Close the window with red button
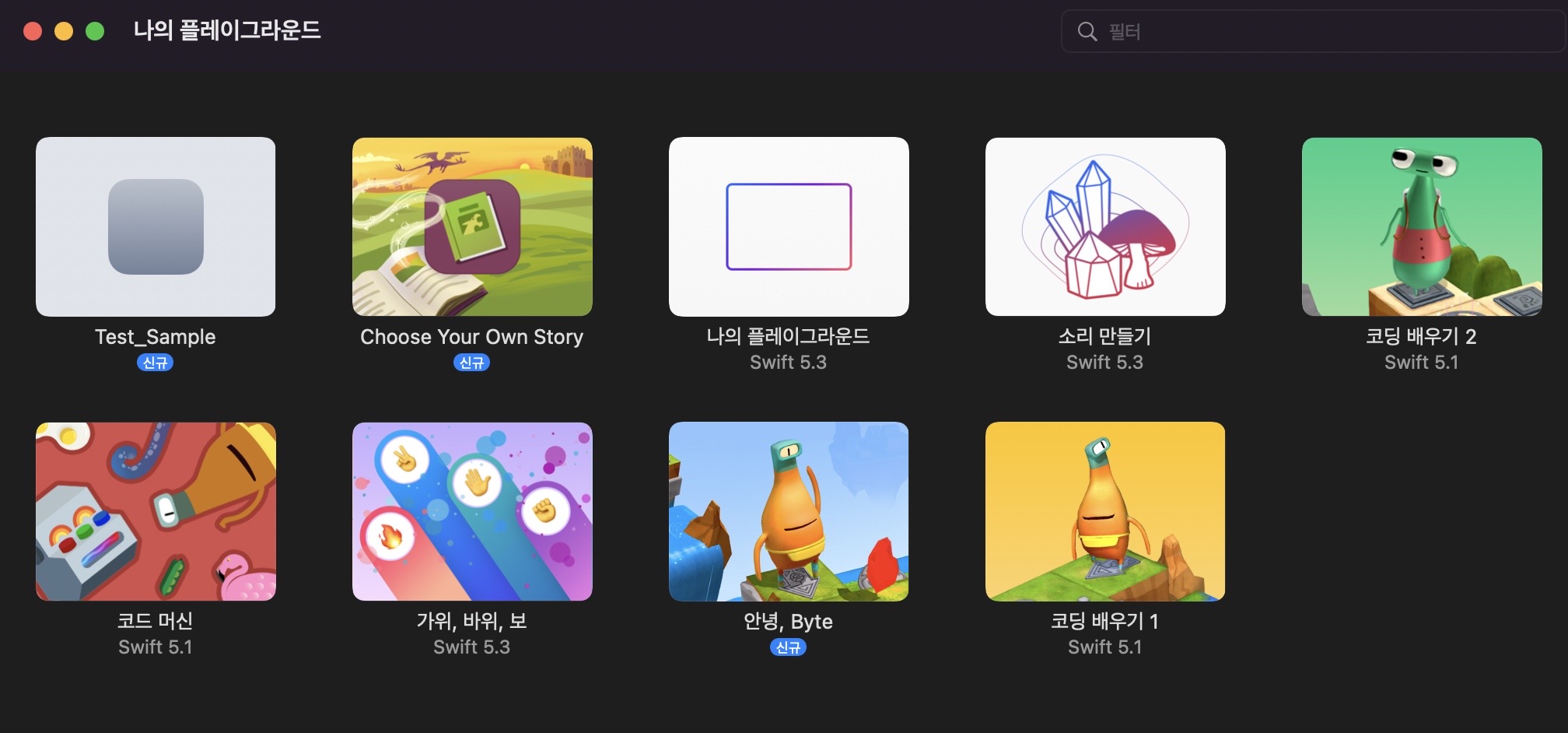The image size is (1568, 733). 33,31
